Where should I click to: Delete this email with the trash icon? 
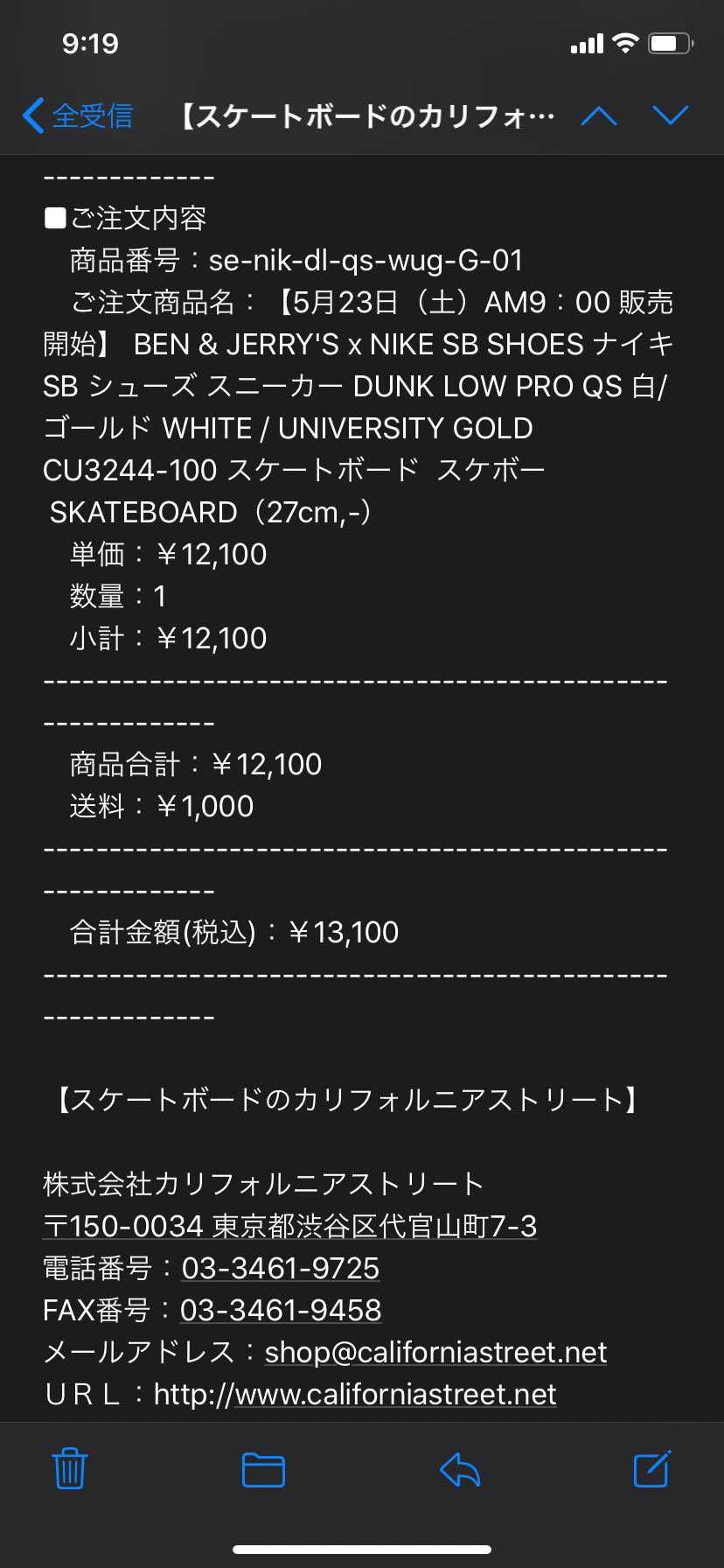pyautogui.click(x=70, y=1469)
